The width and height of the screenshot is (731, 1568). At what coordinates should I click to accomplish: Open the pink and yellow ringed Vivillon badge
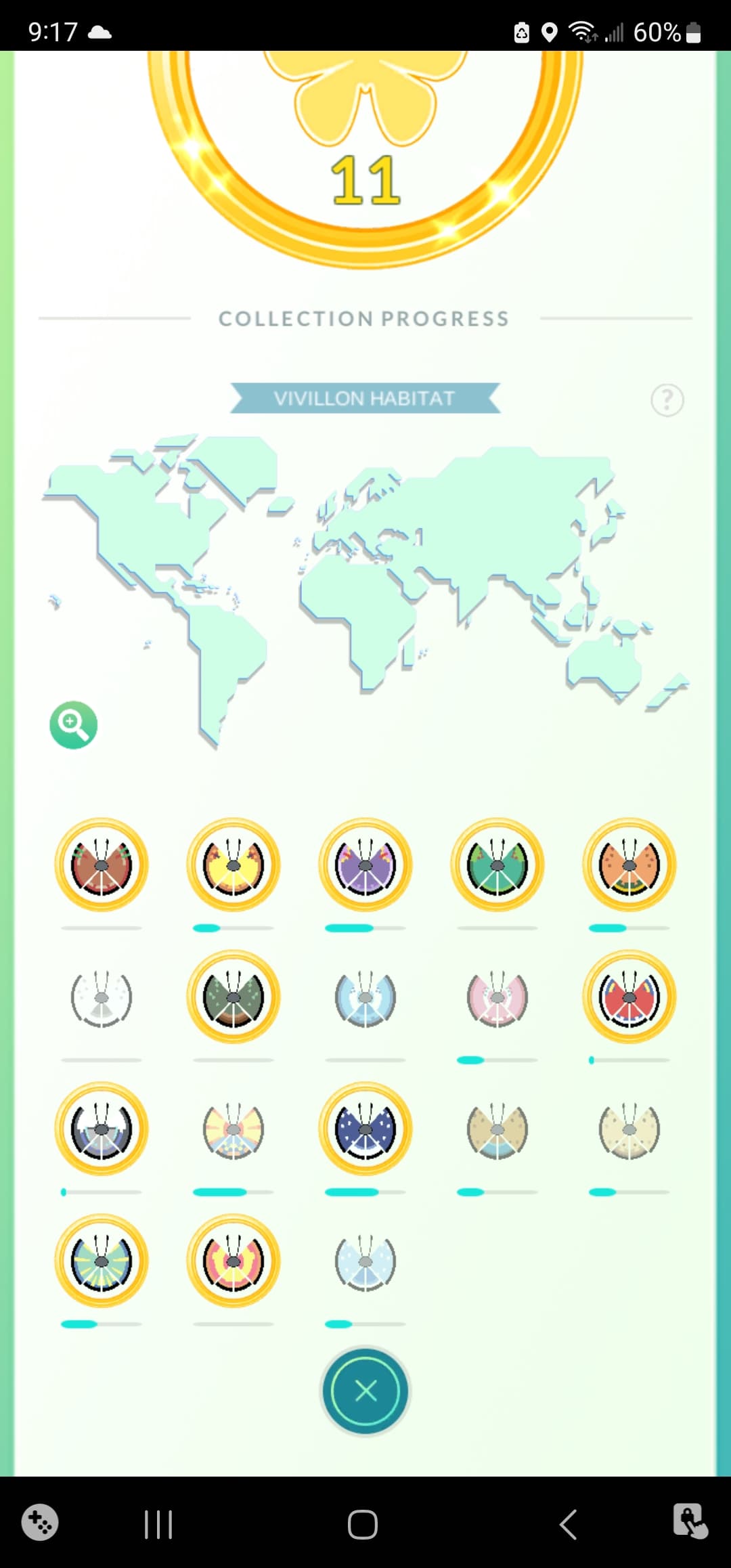click(234, 1261)
